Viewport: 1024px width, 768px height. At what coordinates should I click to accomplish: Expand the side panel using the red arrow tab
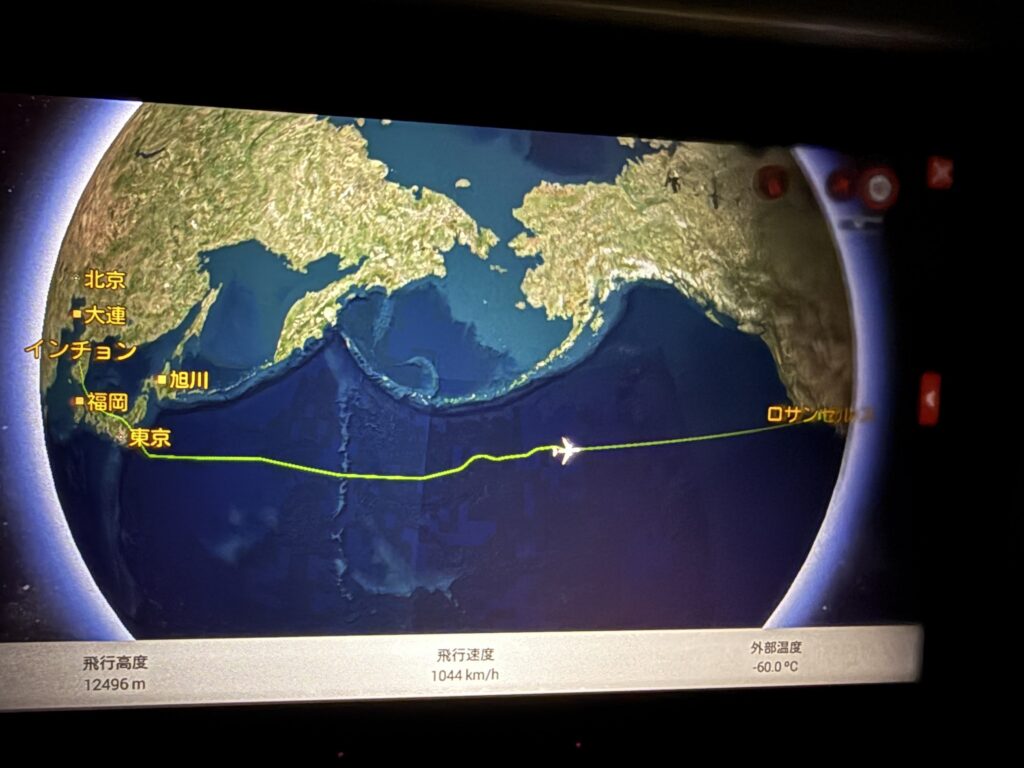pyautogui.click(x=930, y=398)
